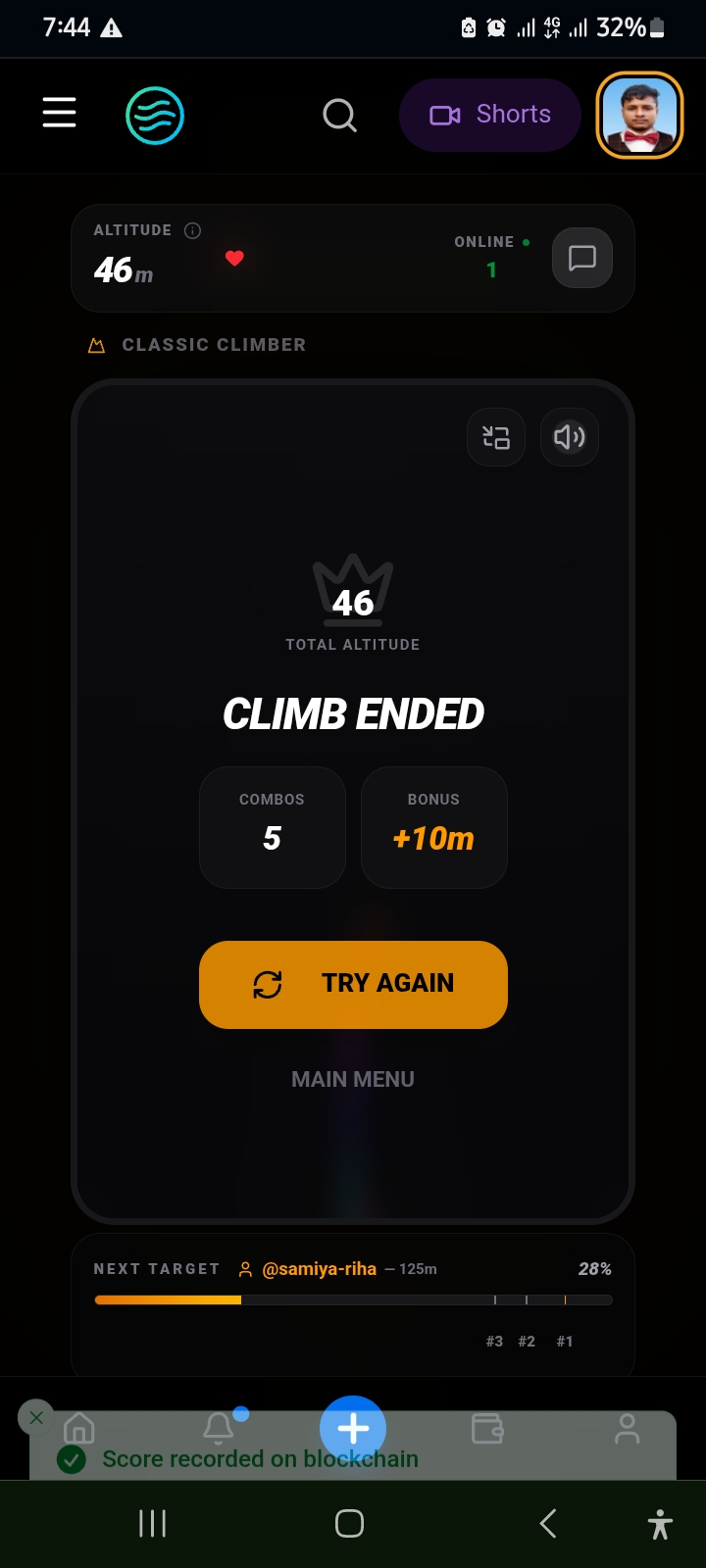Return to the Main Menu

point(353,1079)
